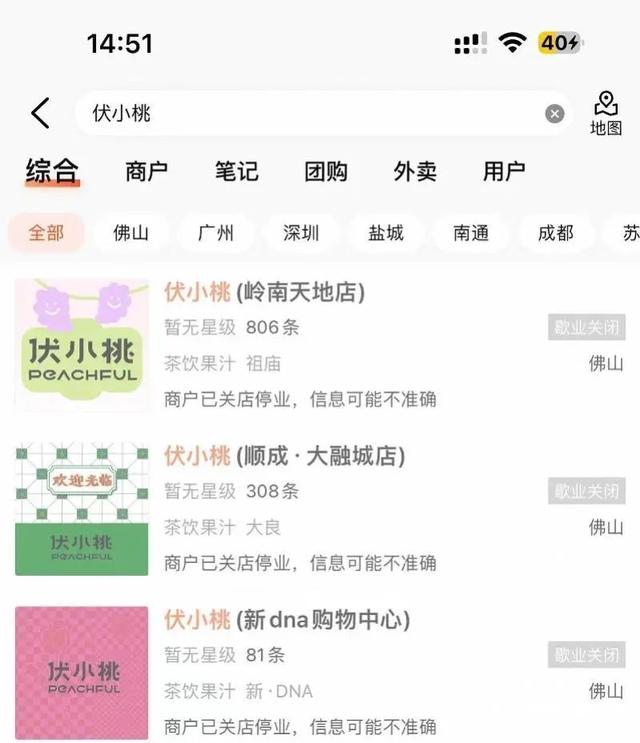
Task: Switch to the 用户 tab
Action: pyautogui.click(x=504, y=171)
